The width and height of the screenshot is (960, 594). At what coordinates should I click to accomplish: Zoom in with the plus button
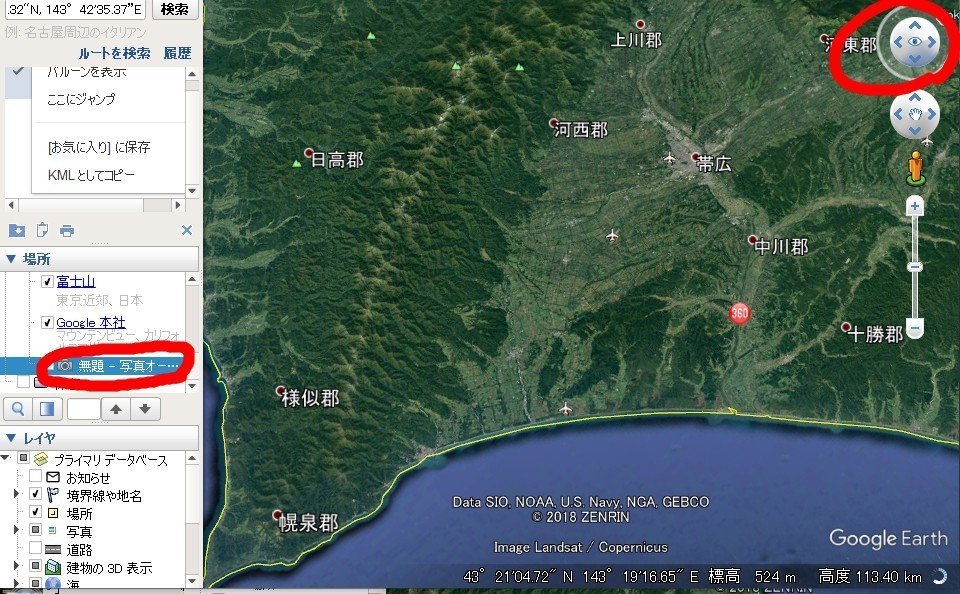[914, 206]
